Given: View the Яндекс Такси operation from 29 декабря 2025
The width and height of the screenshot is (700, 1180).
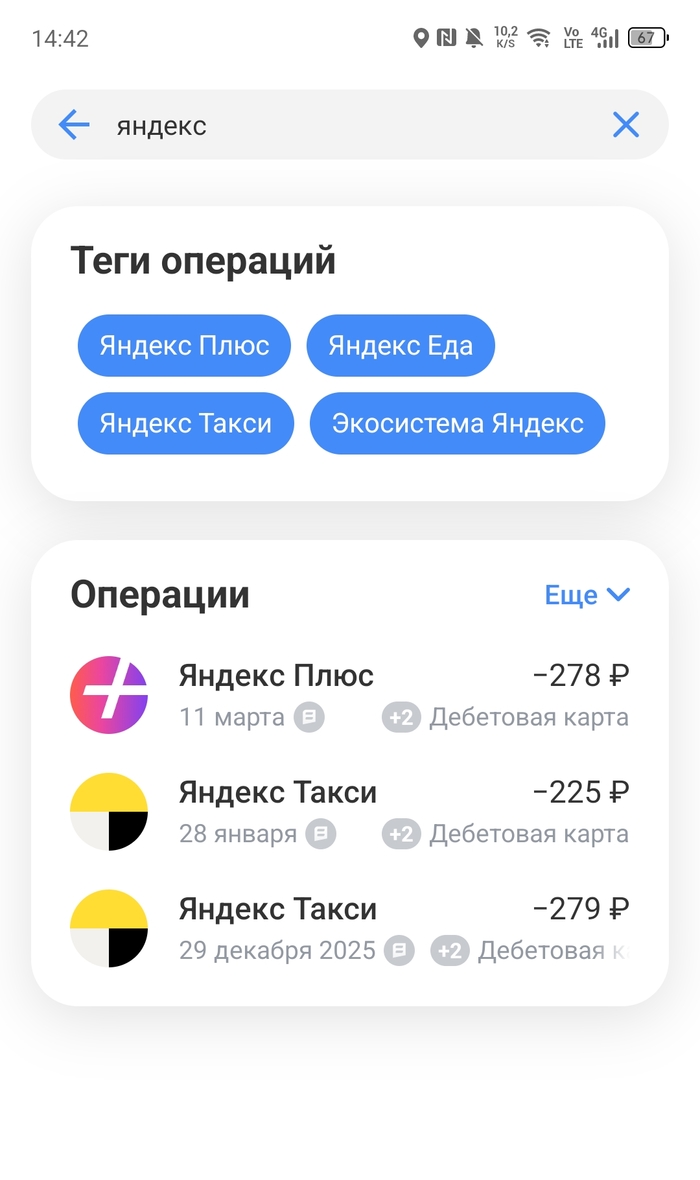Looking at the screenshot, I should (x=350, y=928).
